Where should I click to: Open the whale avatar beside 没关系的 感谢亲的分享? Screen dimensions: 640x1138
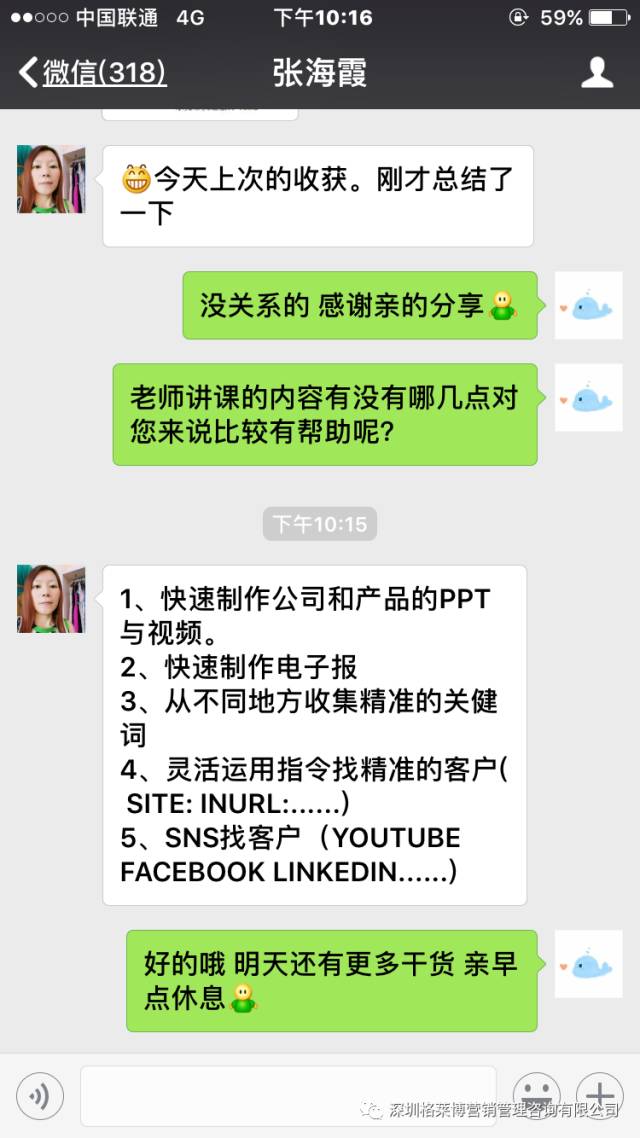(588, 305)
